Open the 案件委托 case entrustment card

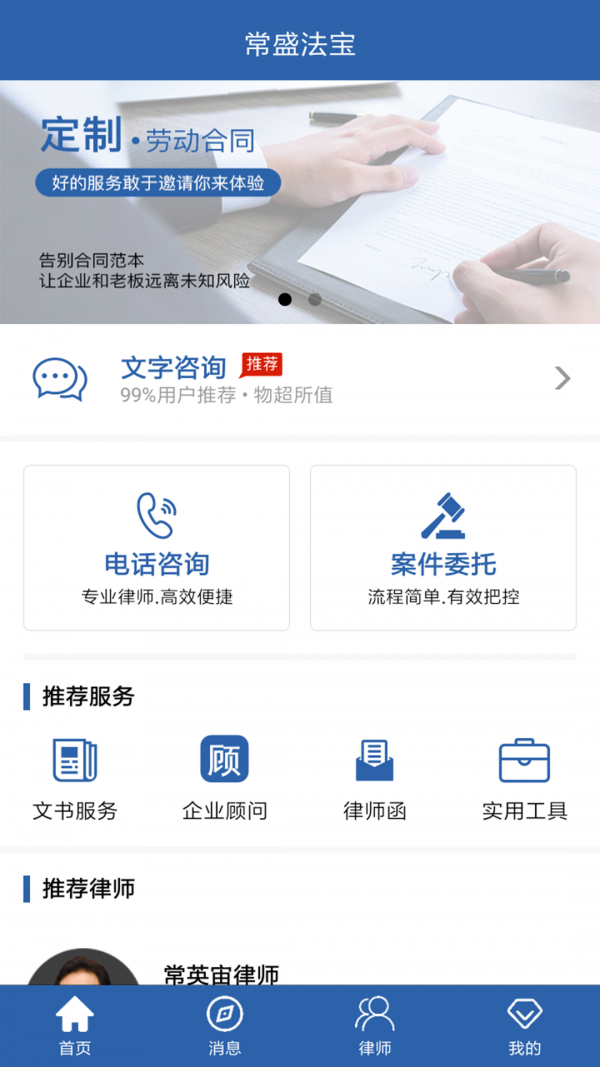click(443, 547)
